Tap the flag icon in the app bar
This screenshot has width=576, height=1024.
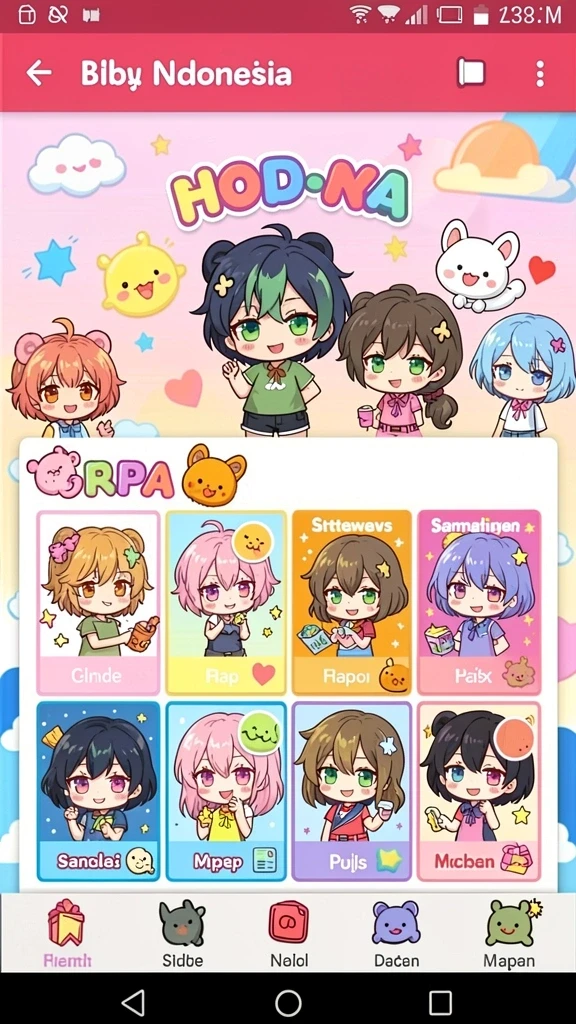coord(471,73)
